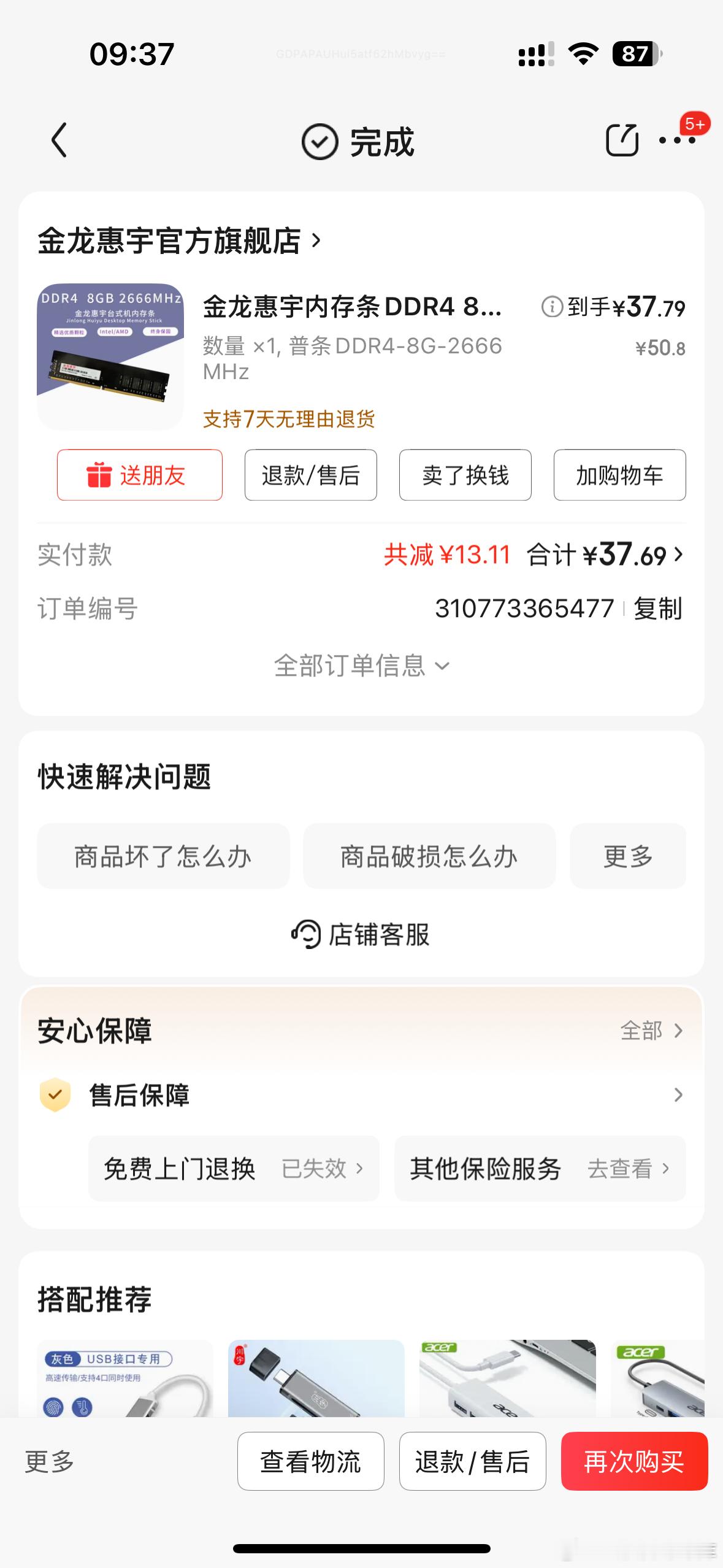Select 商品坏了怎么办 quick question
The height and width of the screenshot is (1568, 723).
pos(163,856)
